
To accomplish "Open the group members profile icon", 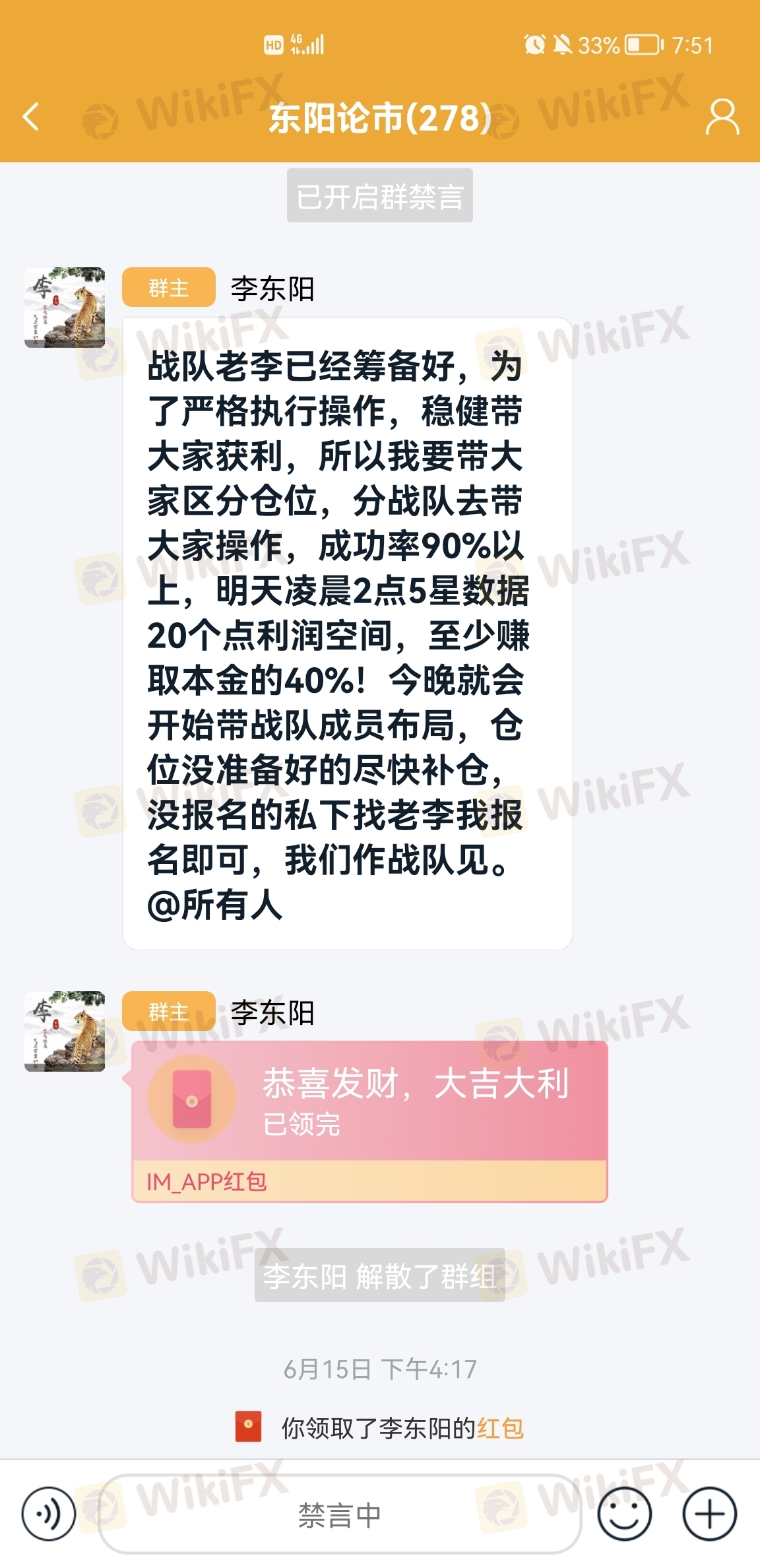I will point(722,117).
